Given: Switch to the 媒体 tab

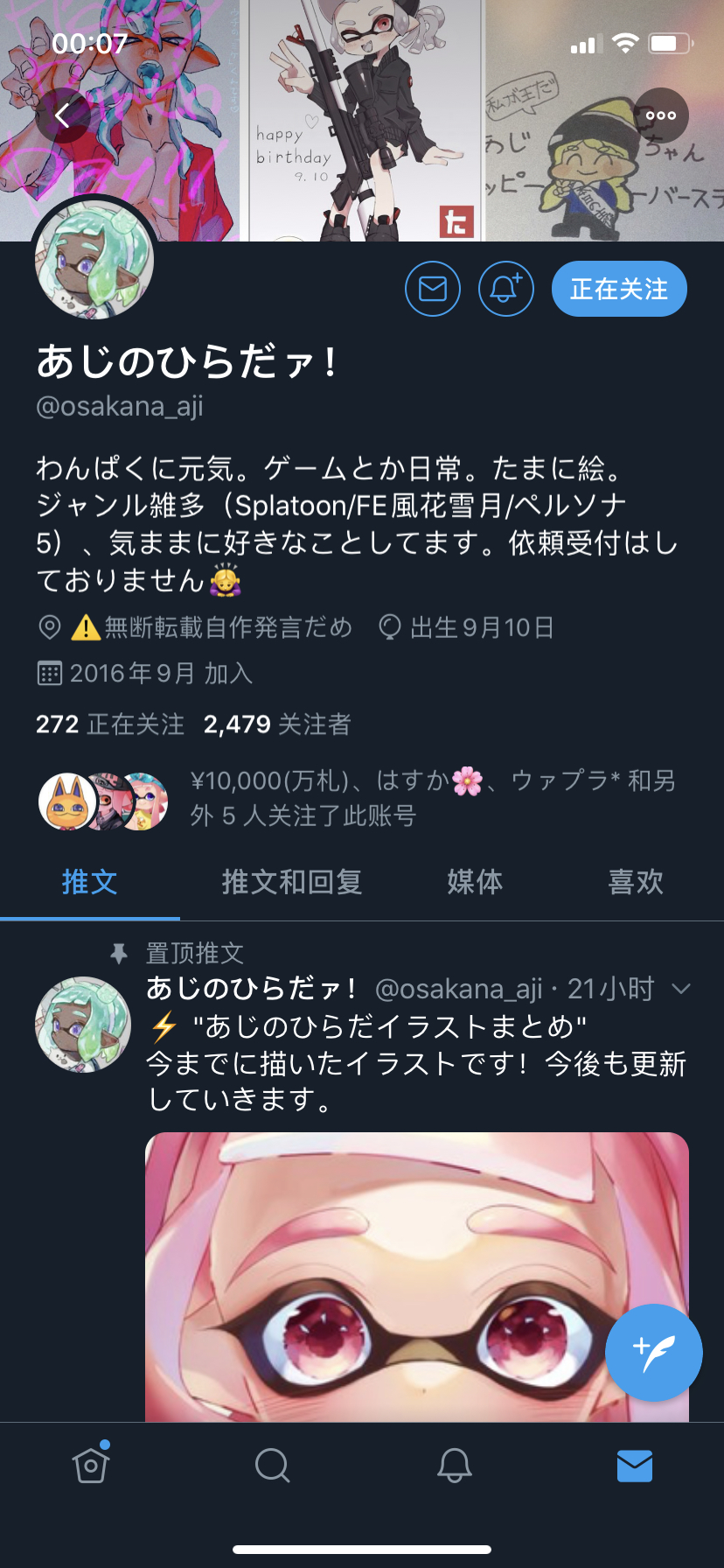Looking at the screenshot, I should pyautogui.click(x=475, y=882).
